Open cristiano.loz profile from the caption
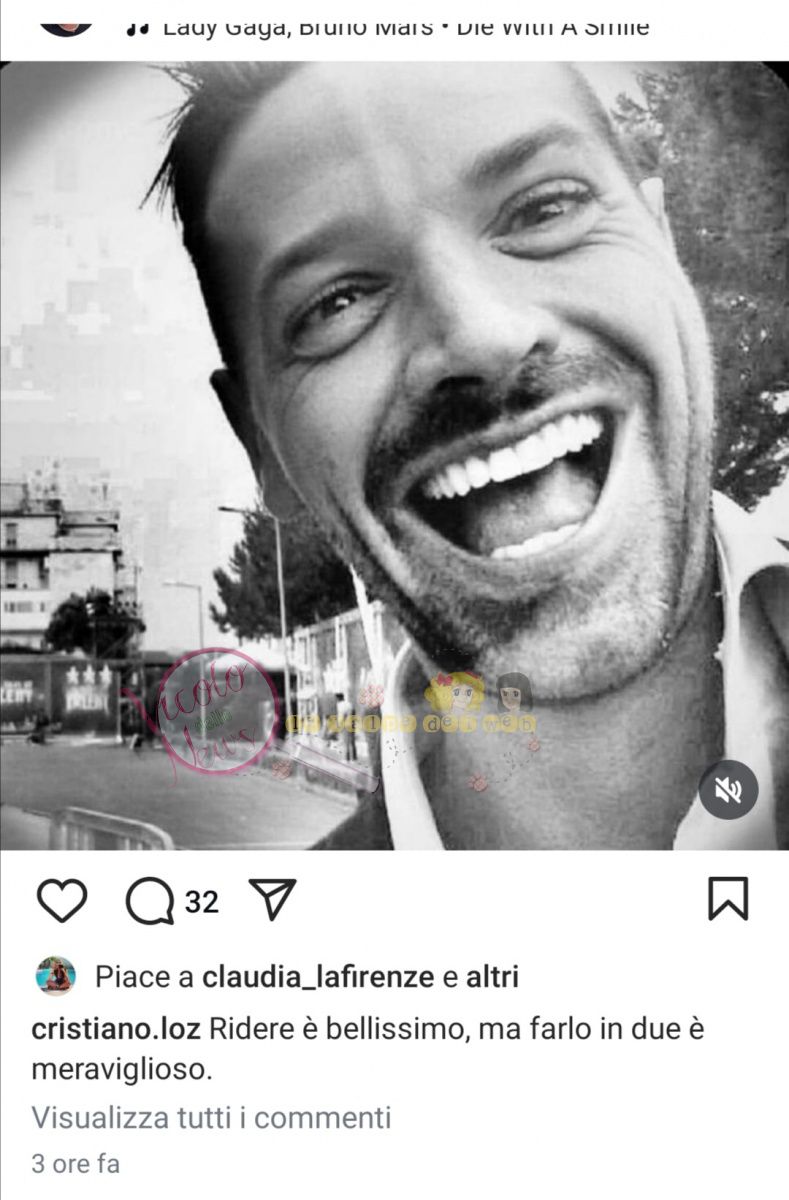 point(116,1030)
